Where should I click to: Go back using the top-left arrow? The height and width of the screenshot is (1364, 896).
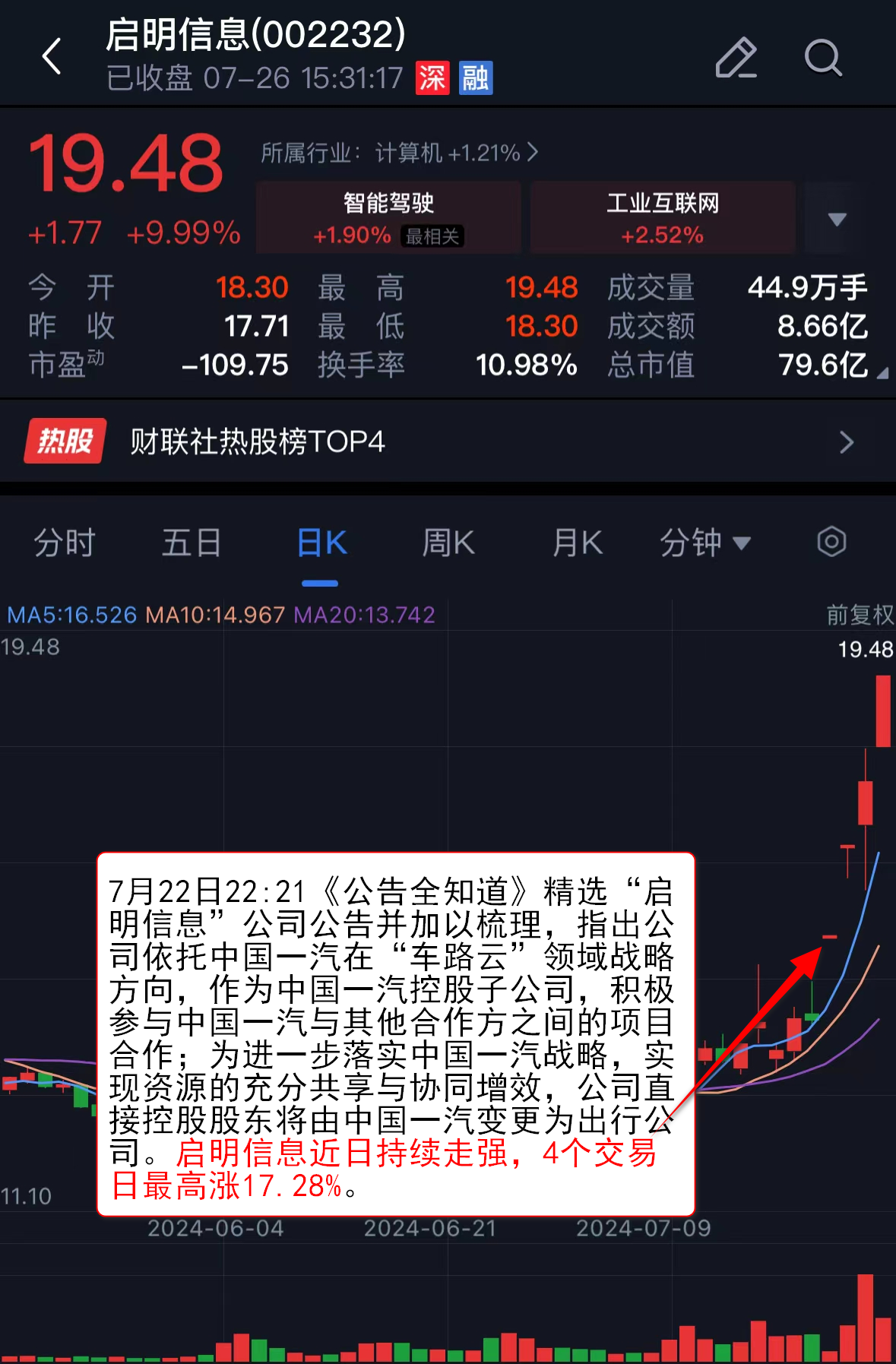(x=52, y=57)
